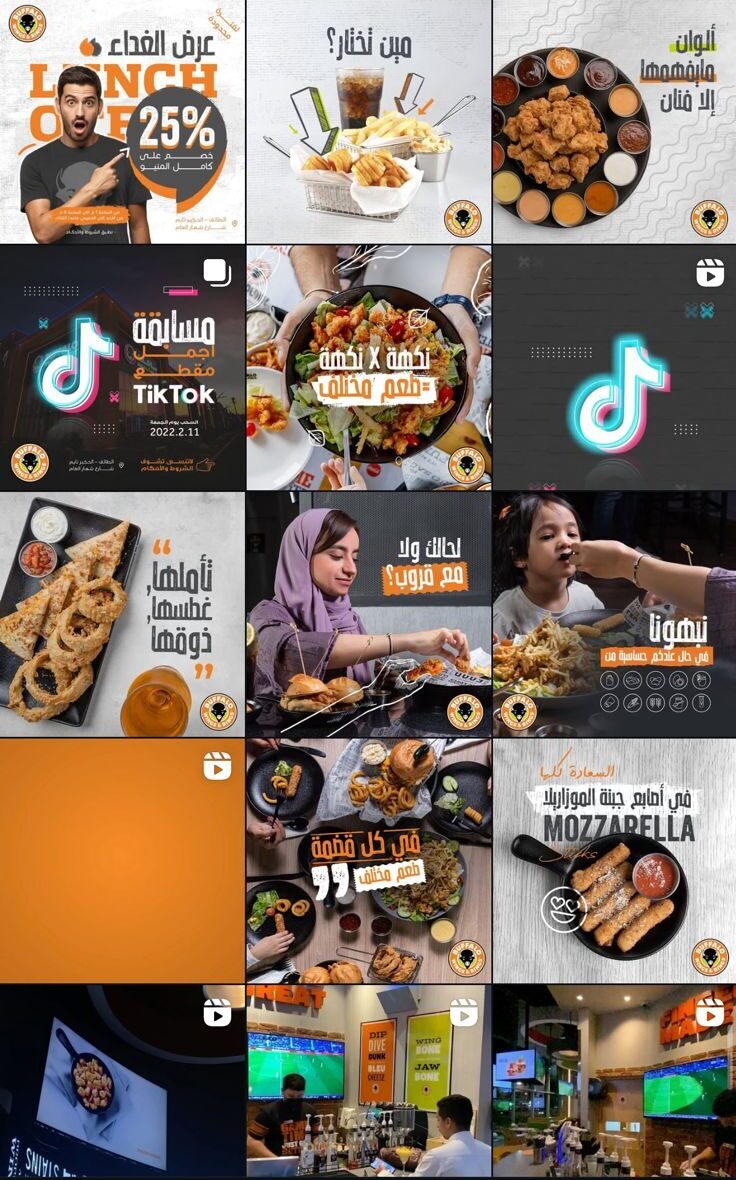The height and width of the screenshot is (1180, 736).
Task: Play the restaurant interior reel with football screens
Action: pos(614,1082)
